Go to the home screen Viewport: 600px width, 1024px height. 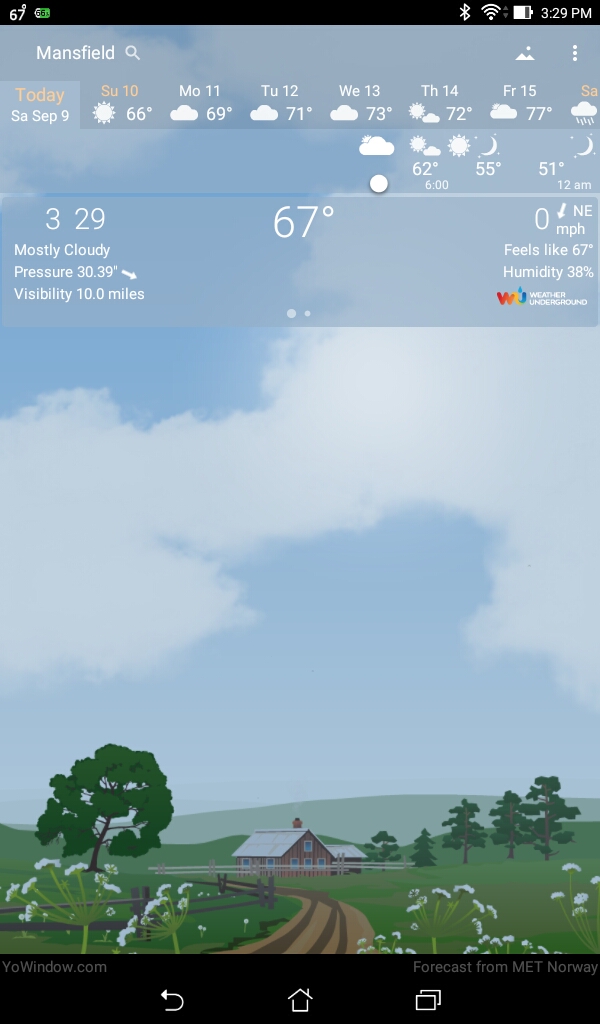tap(300, 999)
